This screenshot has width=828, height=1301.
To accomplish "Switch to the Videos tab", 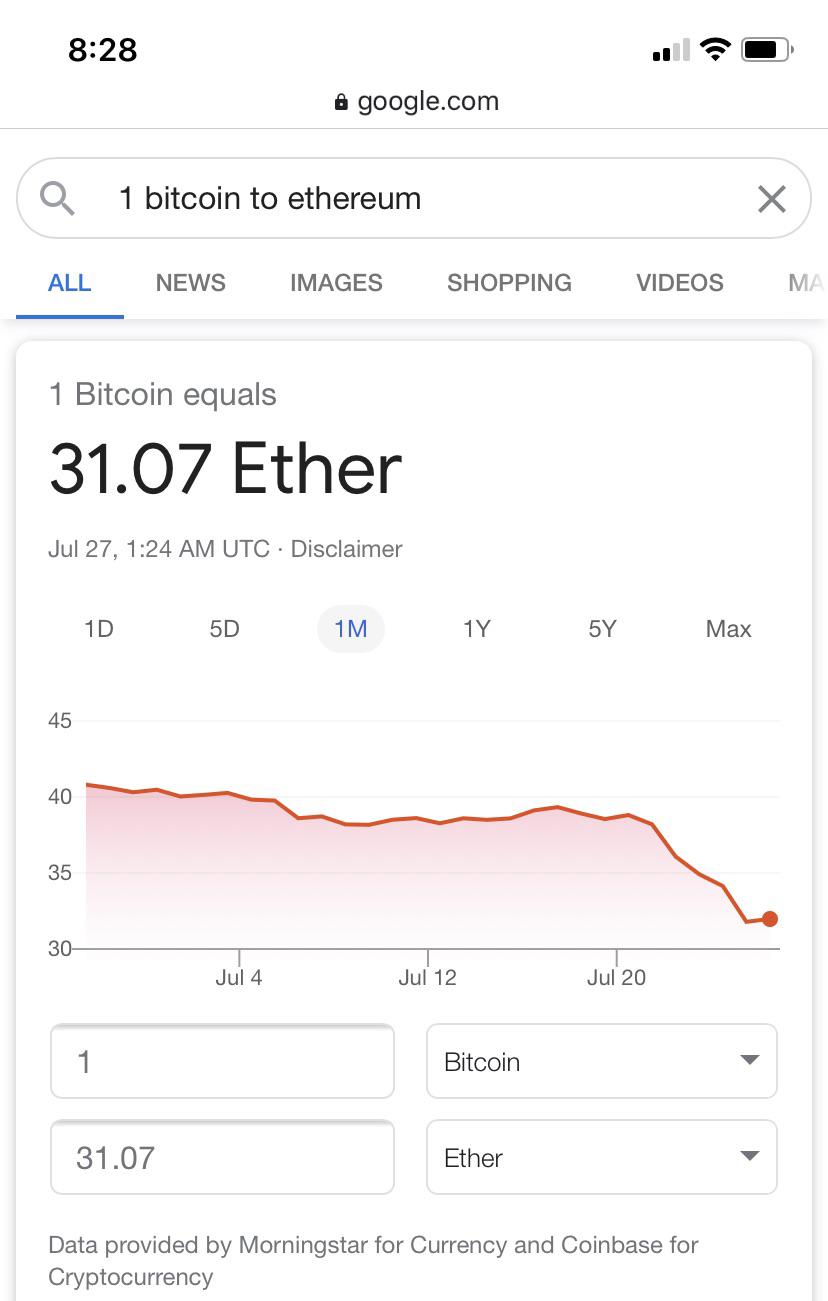I will (679, 283).
